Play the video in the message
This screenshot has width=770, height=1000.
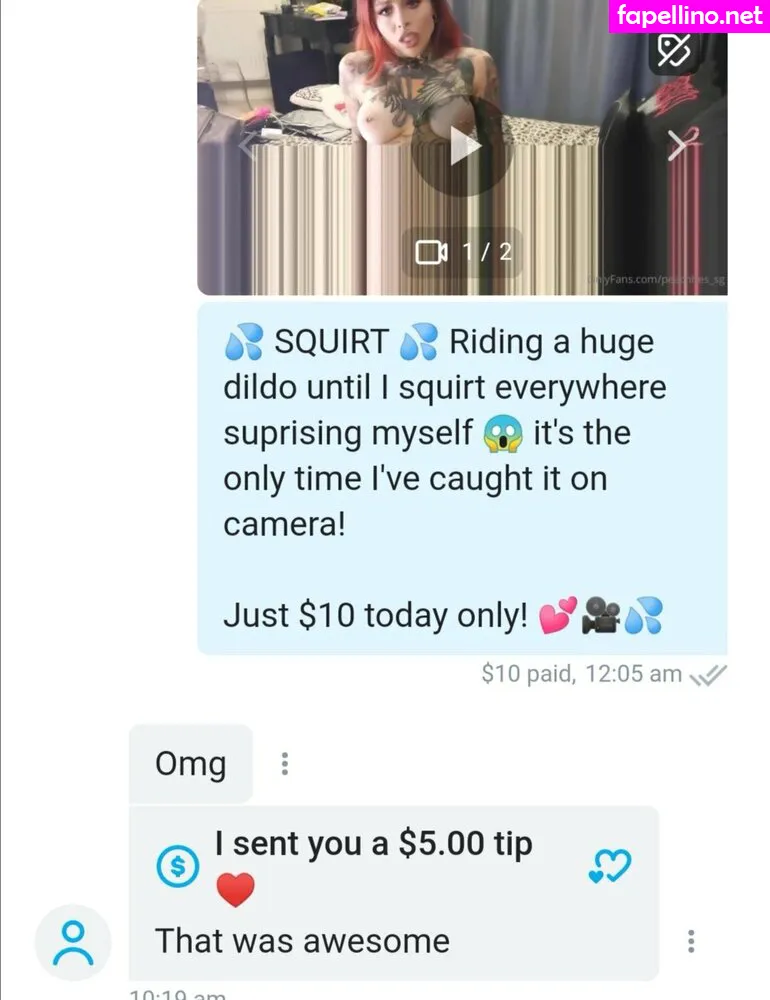coord(462,146)
